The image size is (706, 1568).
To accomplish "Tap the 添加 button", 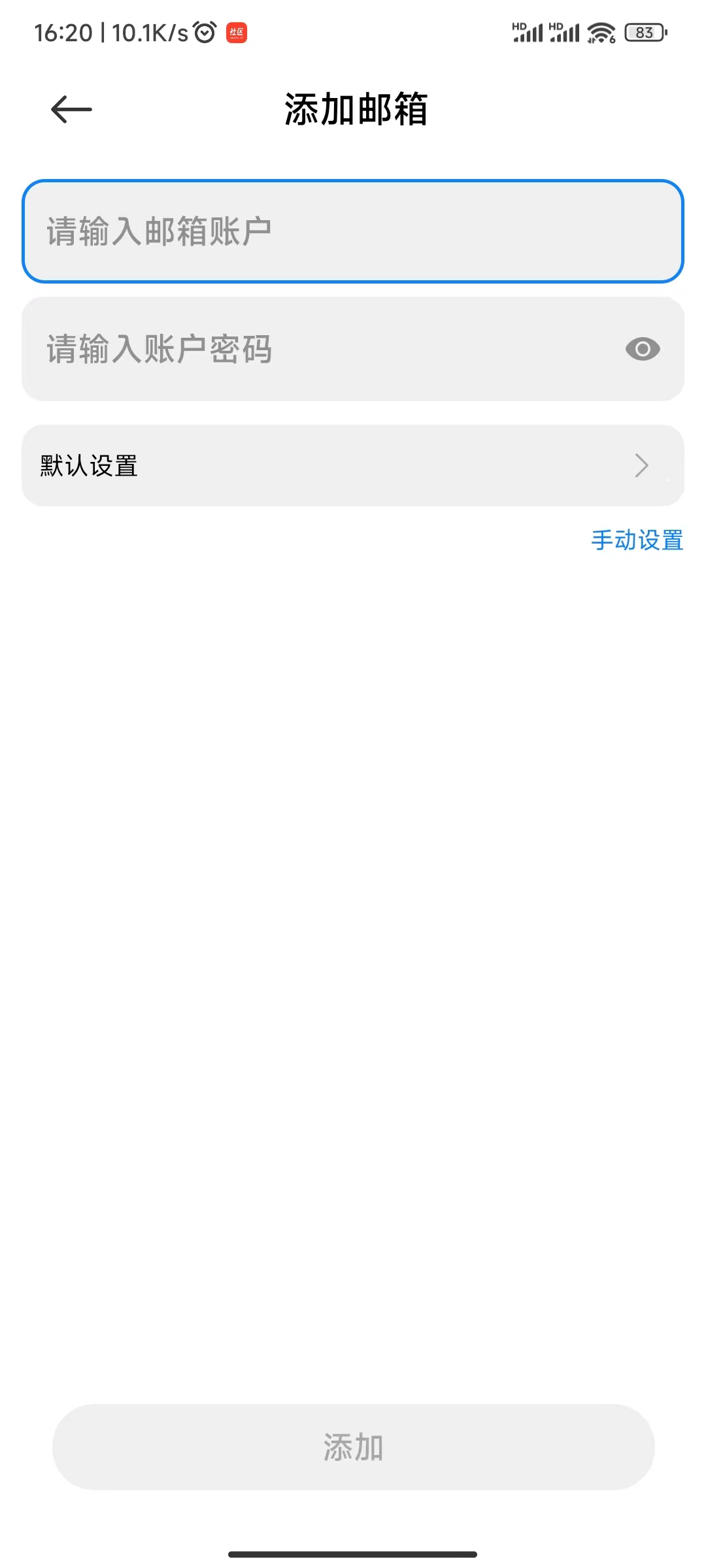I will point(353,1446).
